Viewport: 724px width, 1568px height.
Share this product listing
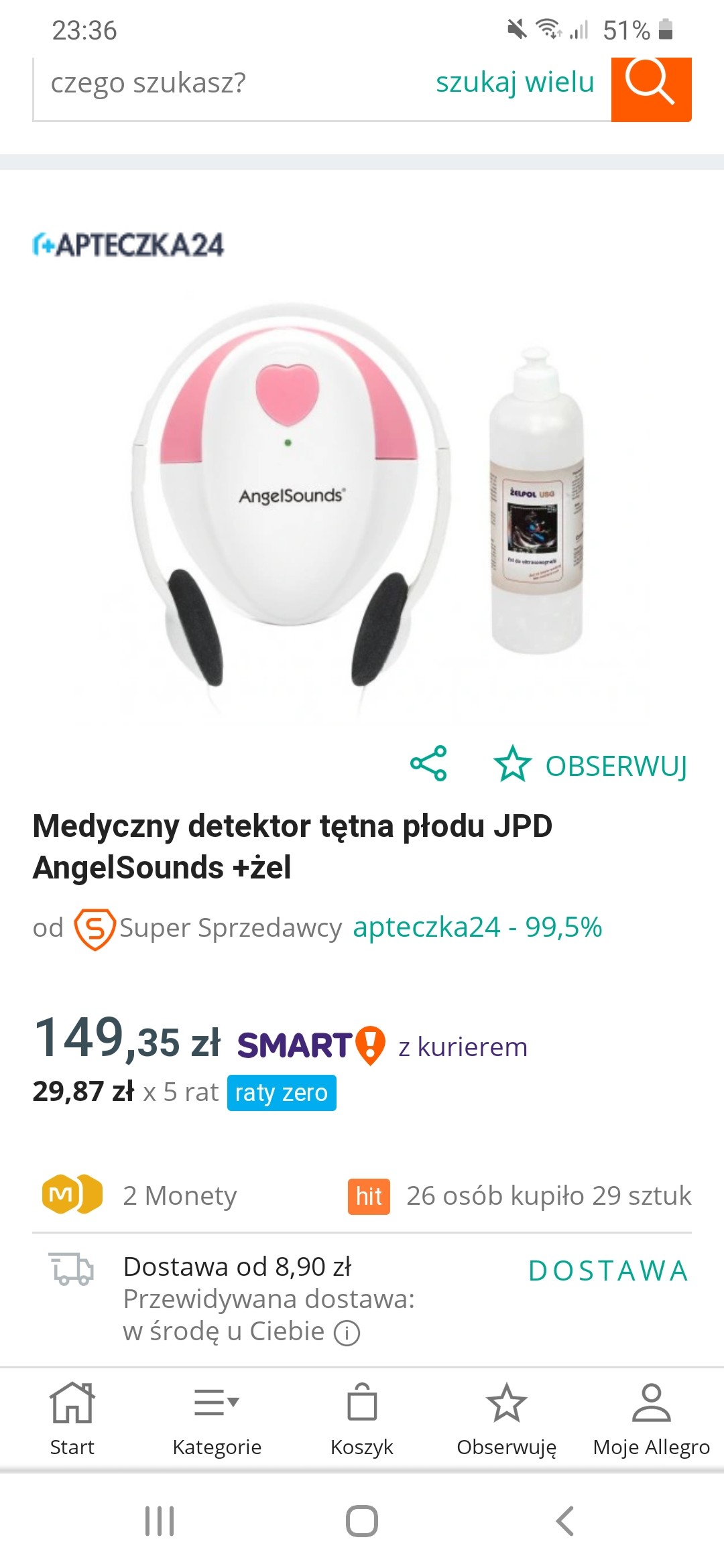coord(428,763)
